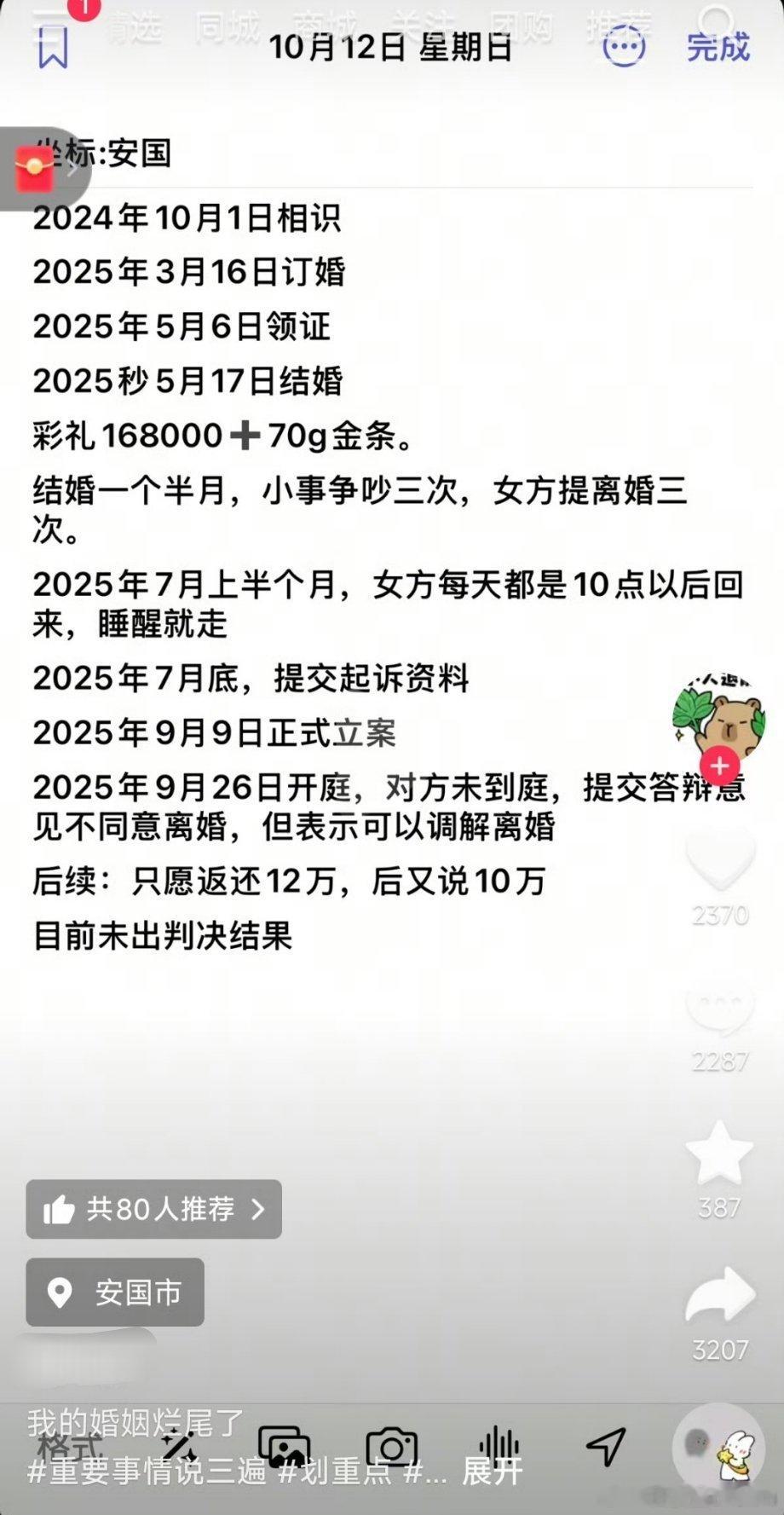Follow the user via the plus button
The height and width of the screenshot is (1515, 784).
click(x=720, y=765)
